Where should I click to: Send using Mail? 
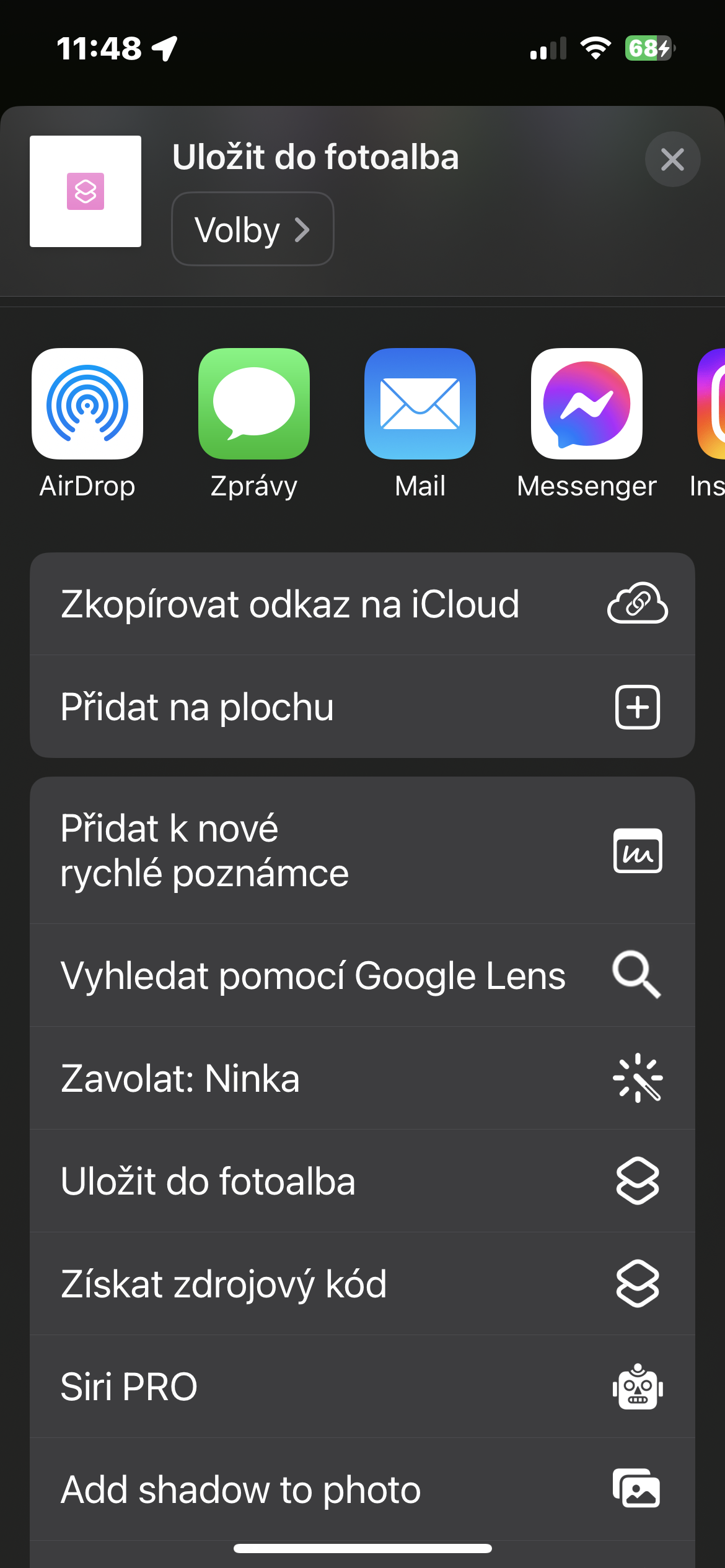(420, 404)
